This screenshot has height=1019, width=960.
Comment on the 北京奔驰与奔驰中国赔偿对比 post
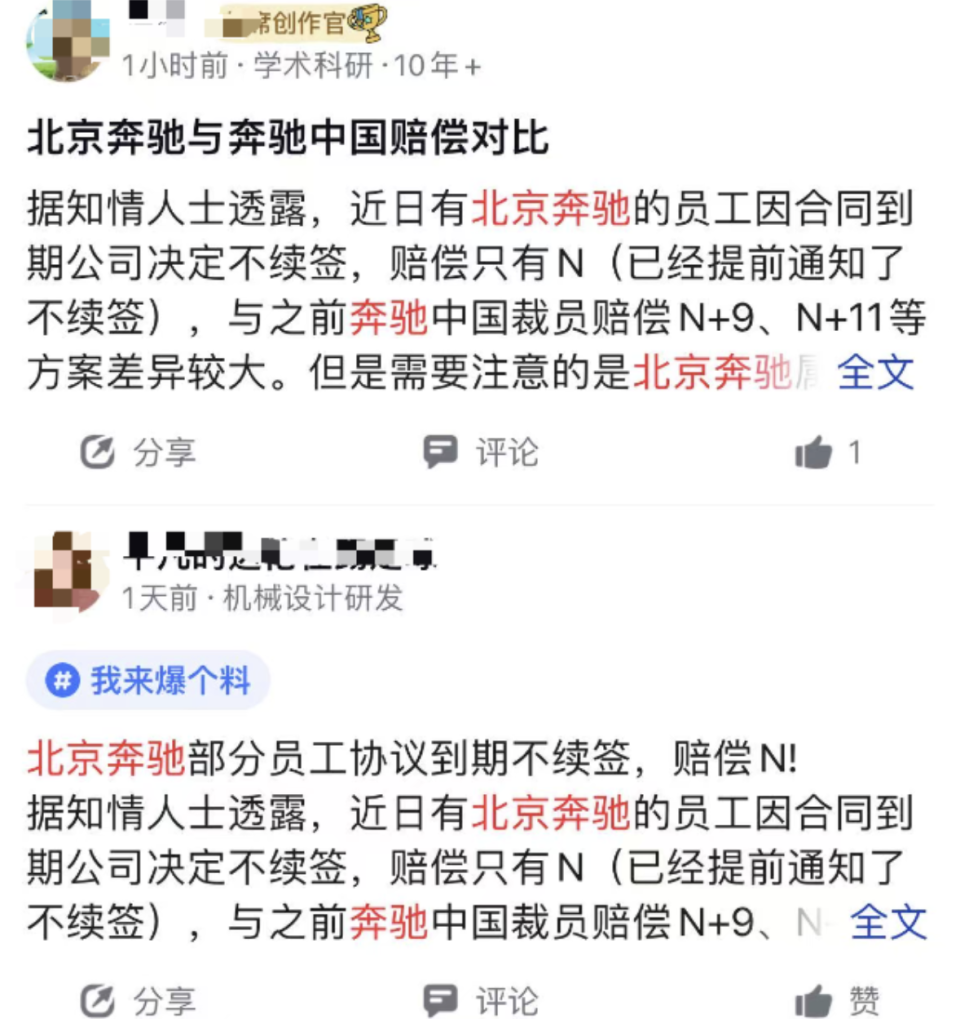pyautogui.click(x=481, y=453)
